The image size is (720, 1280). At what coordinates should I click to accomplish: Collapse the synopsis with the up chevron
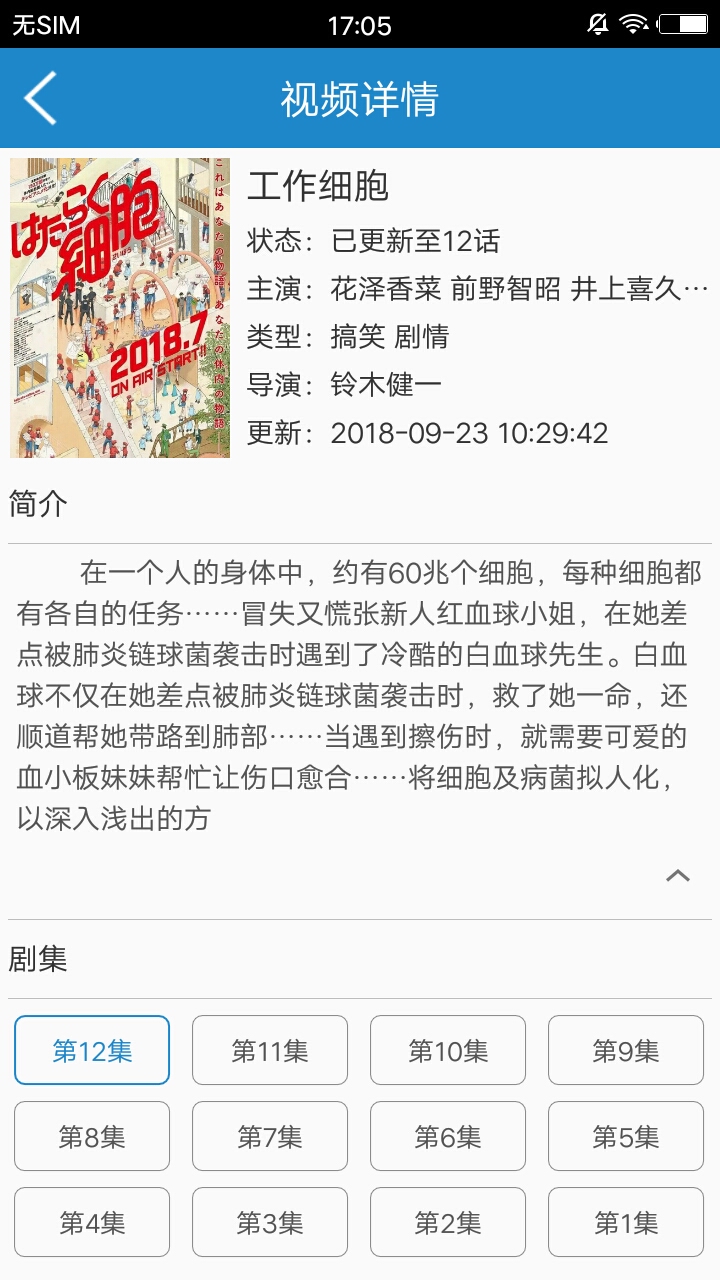(678, 876)
